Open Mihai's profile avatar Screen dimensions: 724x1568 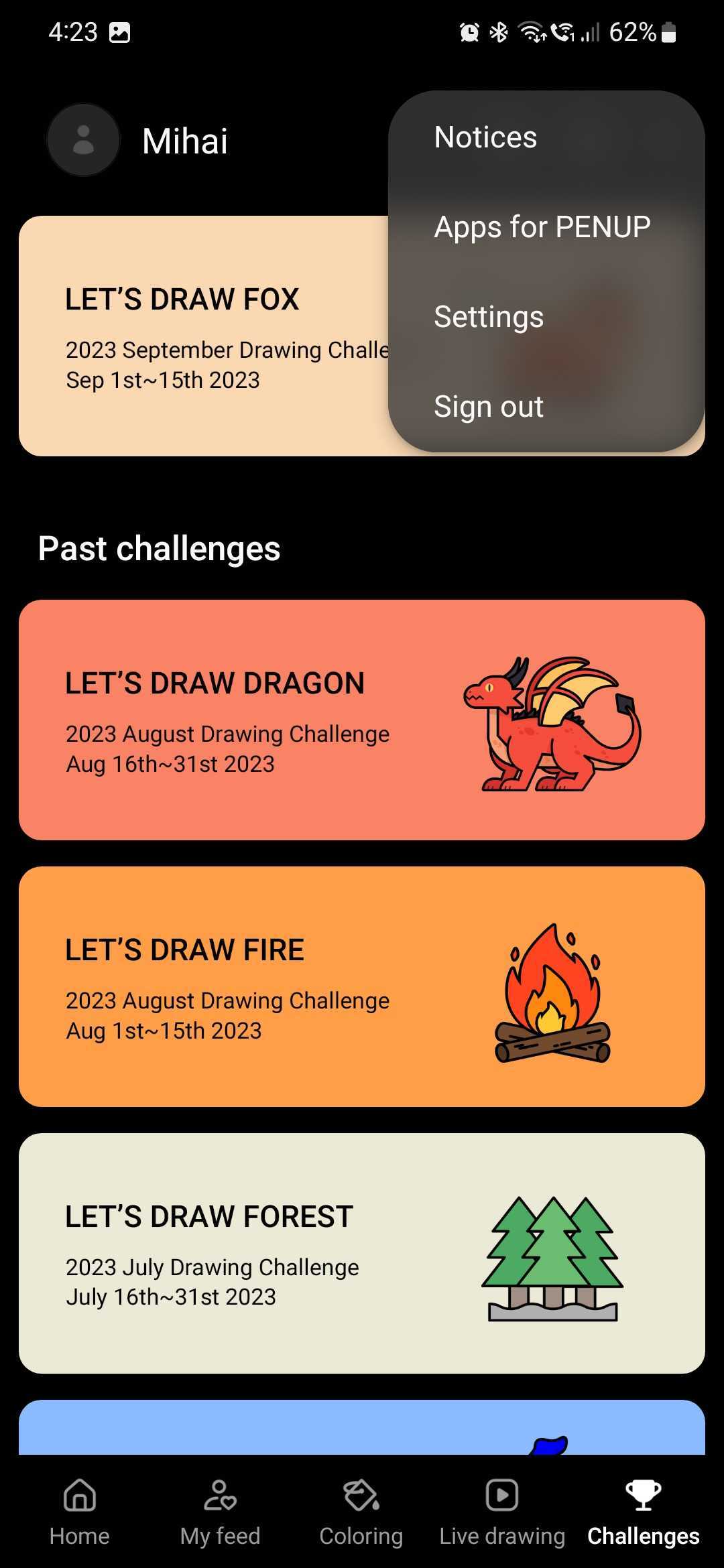tap(83, 140)
